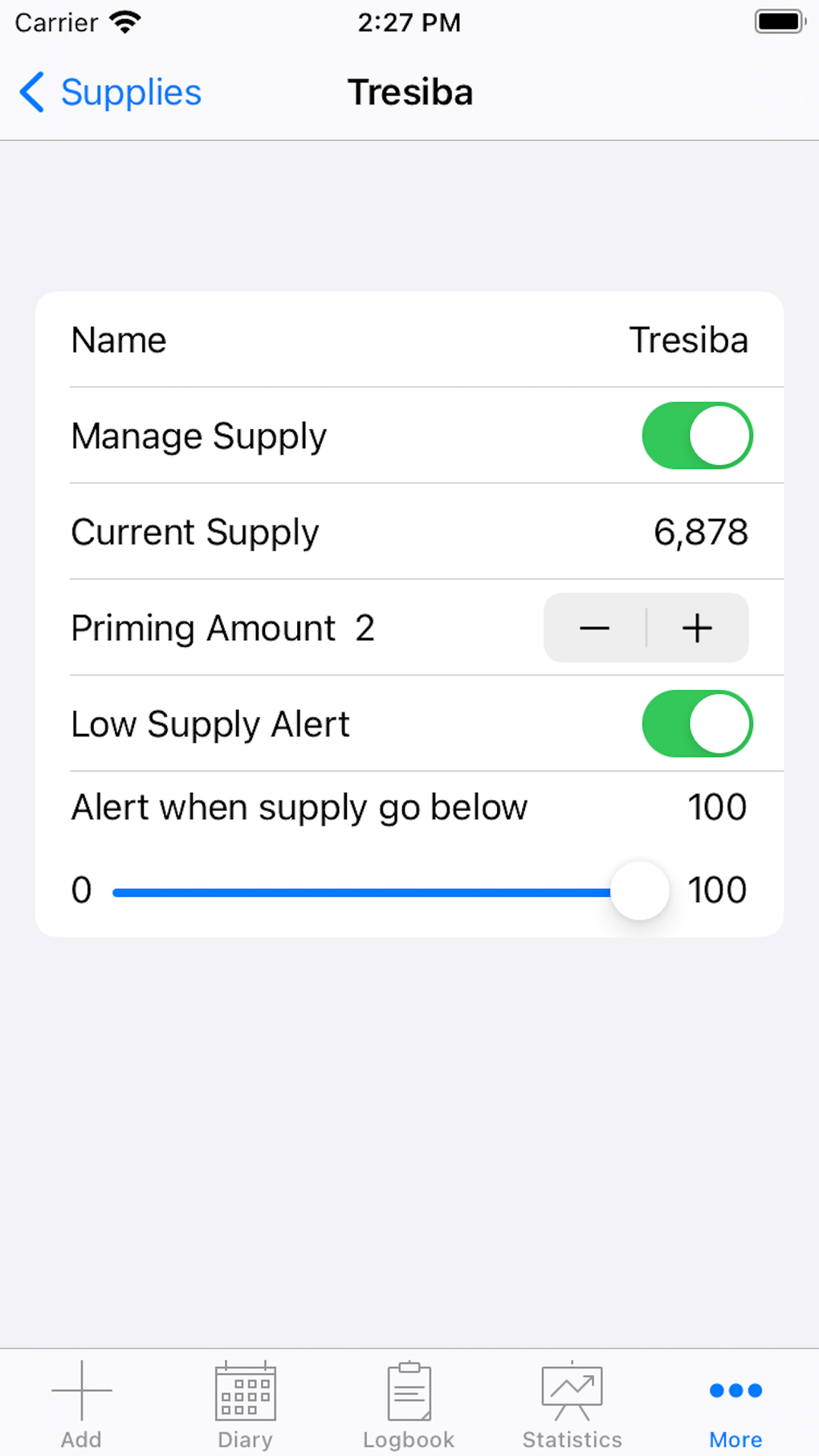The width and height of the screenshot is (819, 1456).
Task: Disable Low Supply Alert
Action: click(x=696, y=724)
